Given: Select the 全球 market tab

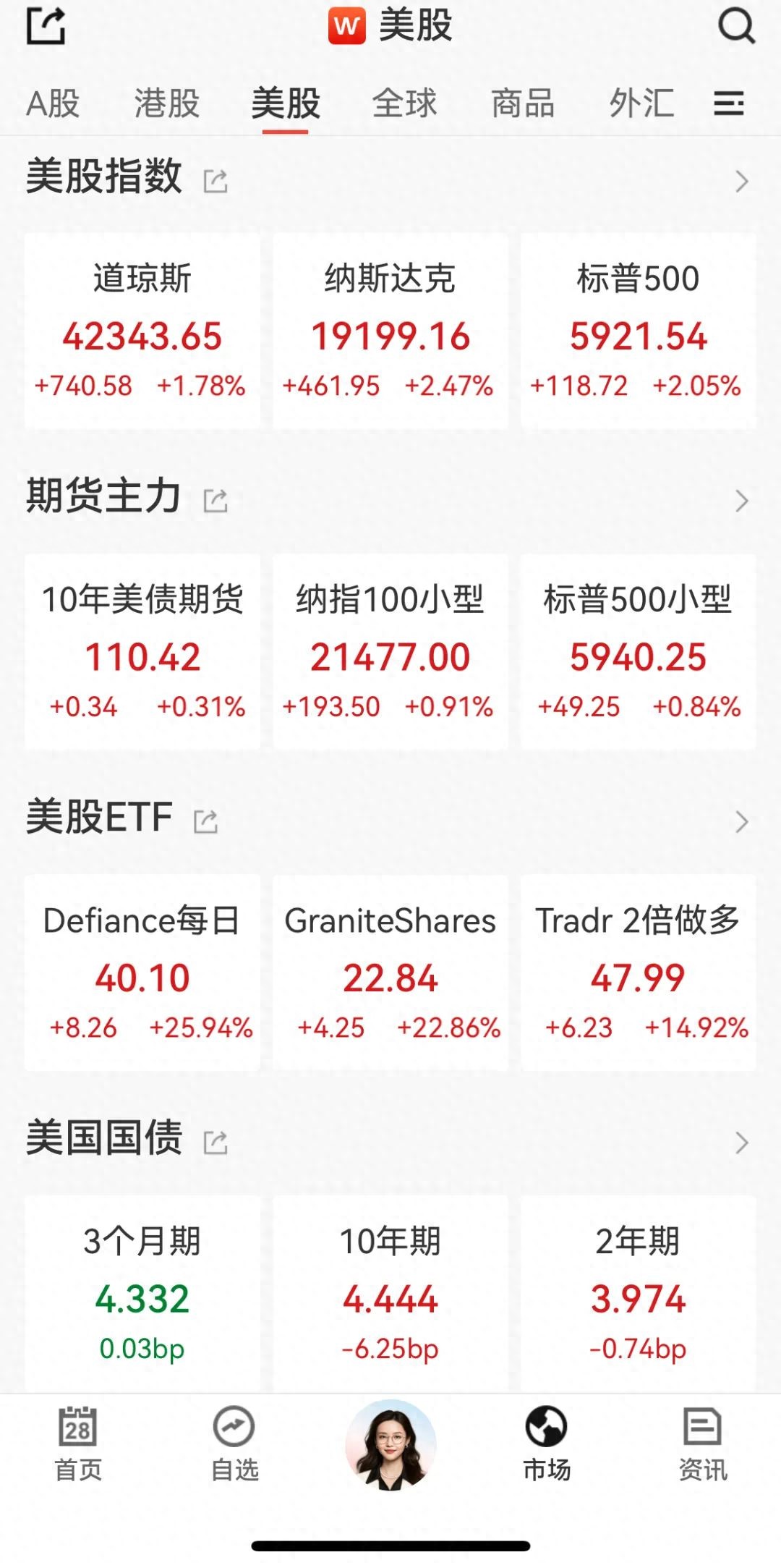Looking at the screenshot, I should coord(404,103).
